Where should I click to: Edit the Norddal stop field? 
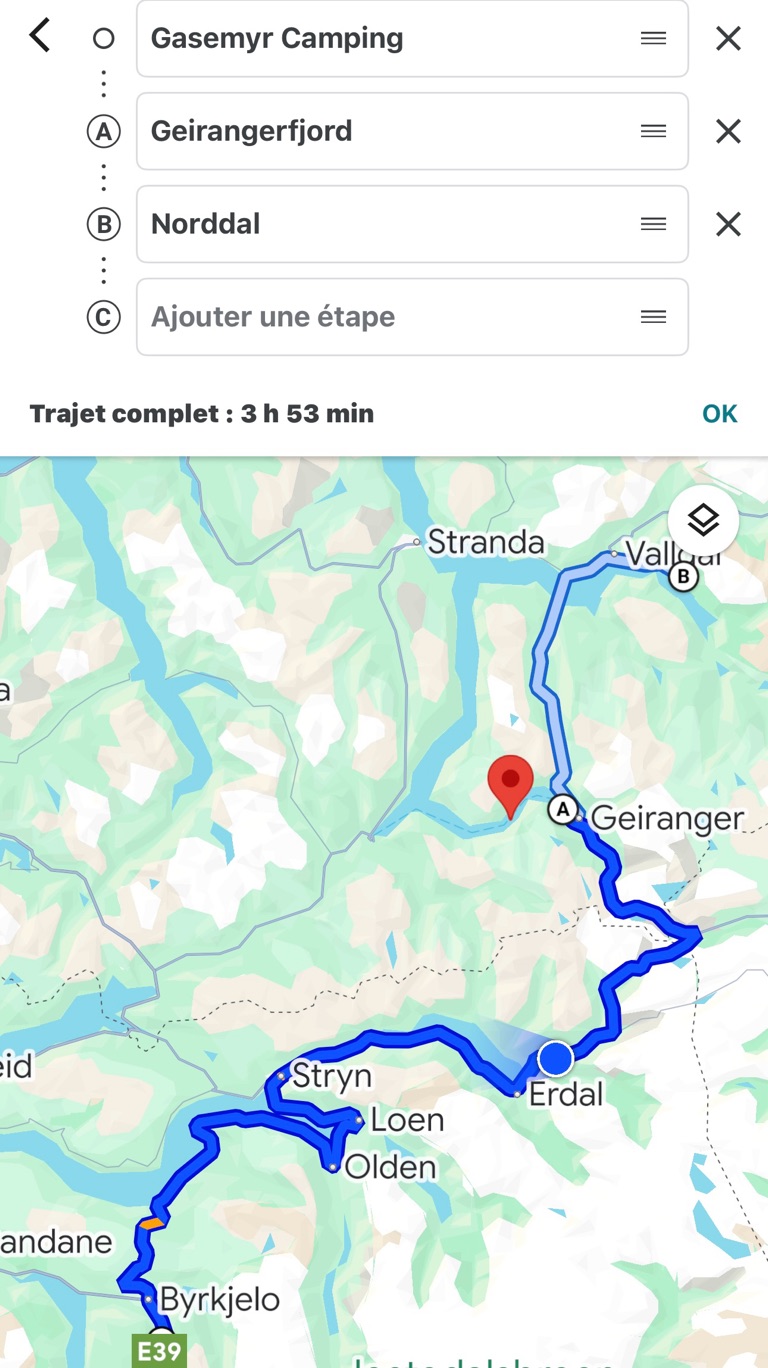(x=390, y=224)
